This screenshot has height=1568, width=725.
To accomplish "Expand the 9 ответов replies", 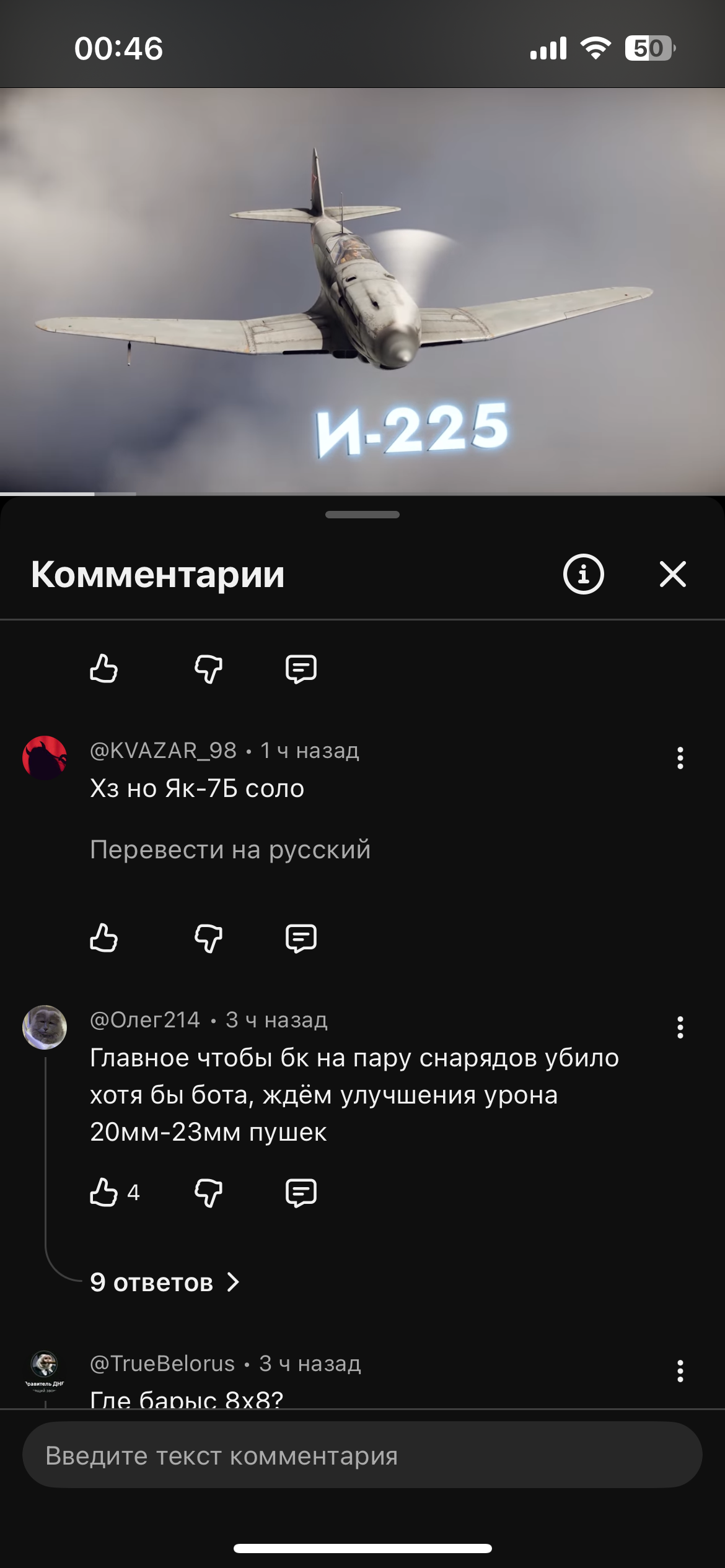I will click(x=164, y=1282).
